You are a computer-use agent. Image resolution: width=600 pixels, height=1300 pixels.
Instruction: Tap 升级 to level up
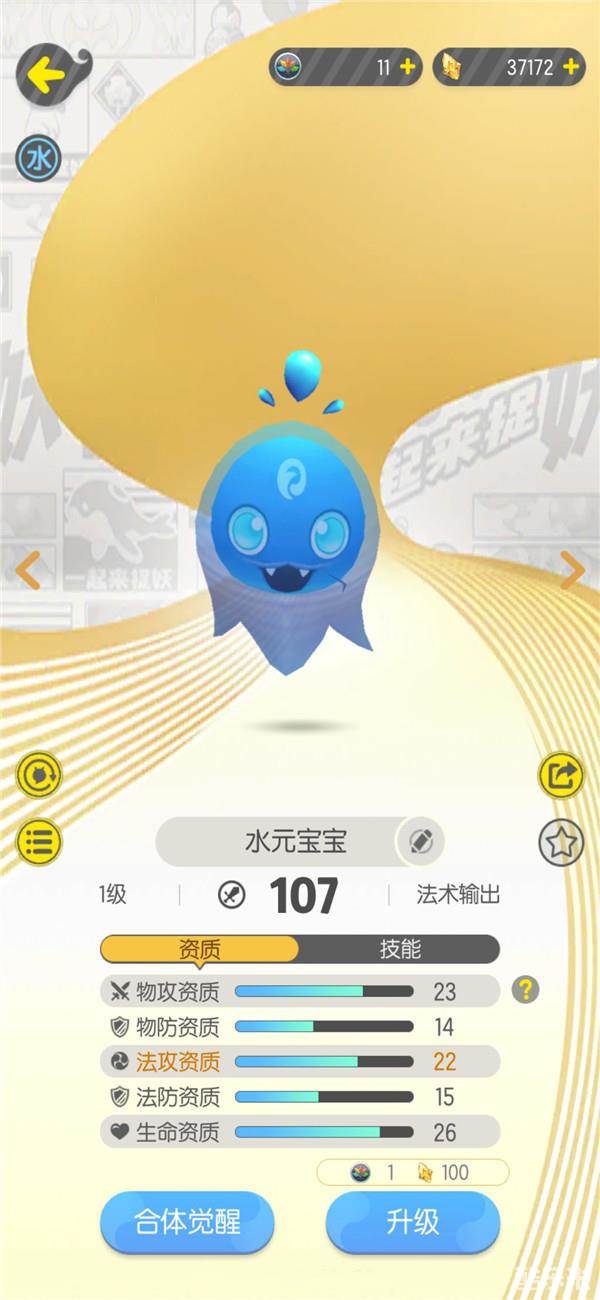coord(412,1222)
